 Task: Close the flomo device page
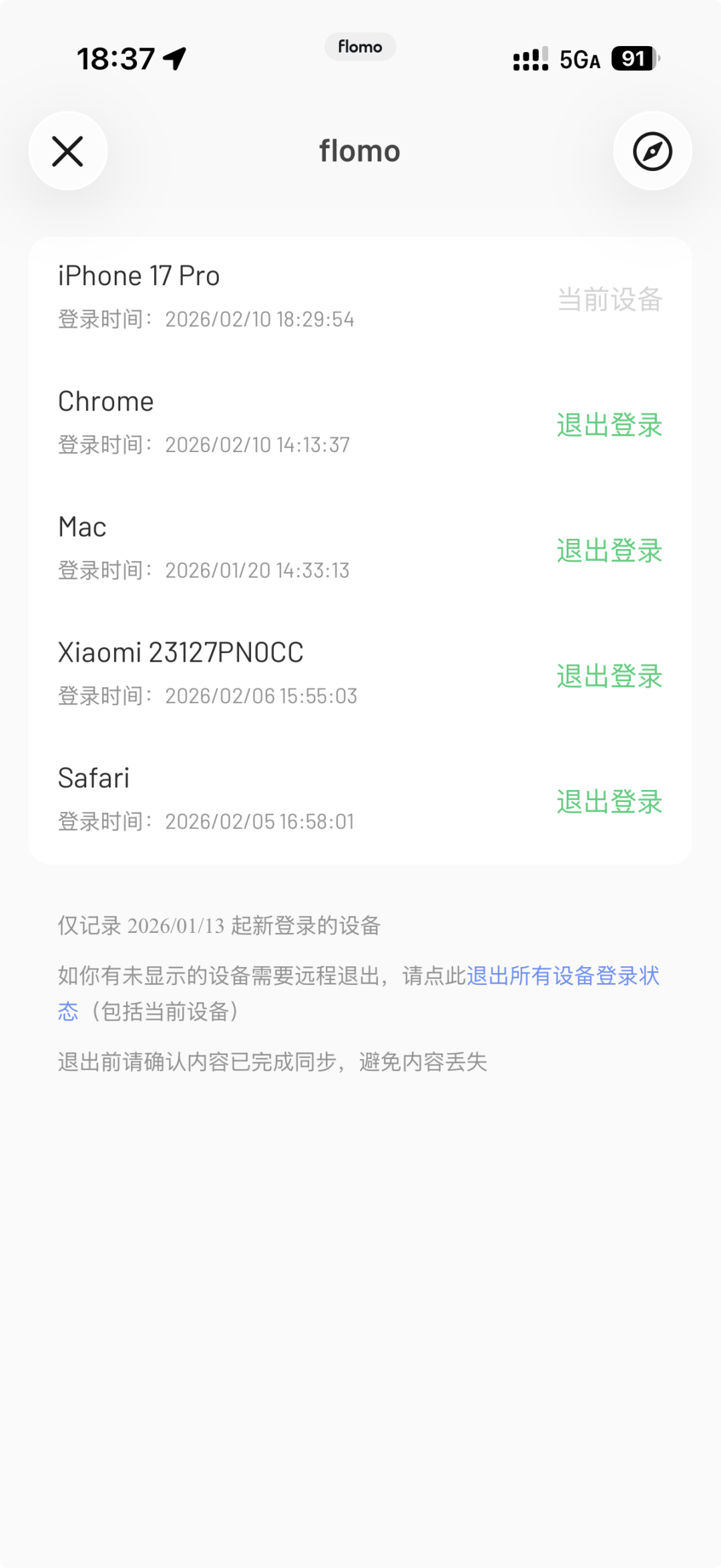(68, 151)
